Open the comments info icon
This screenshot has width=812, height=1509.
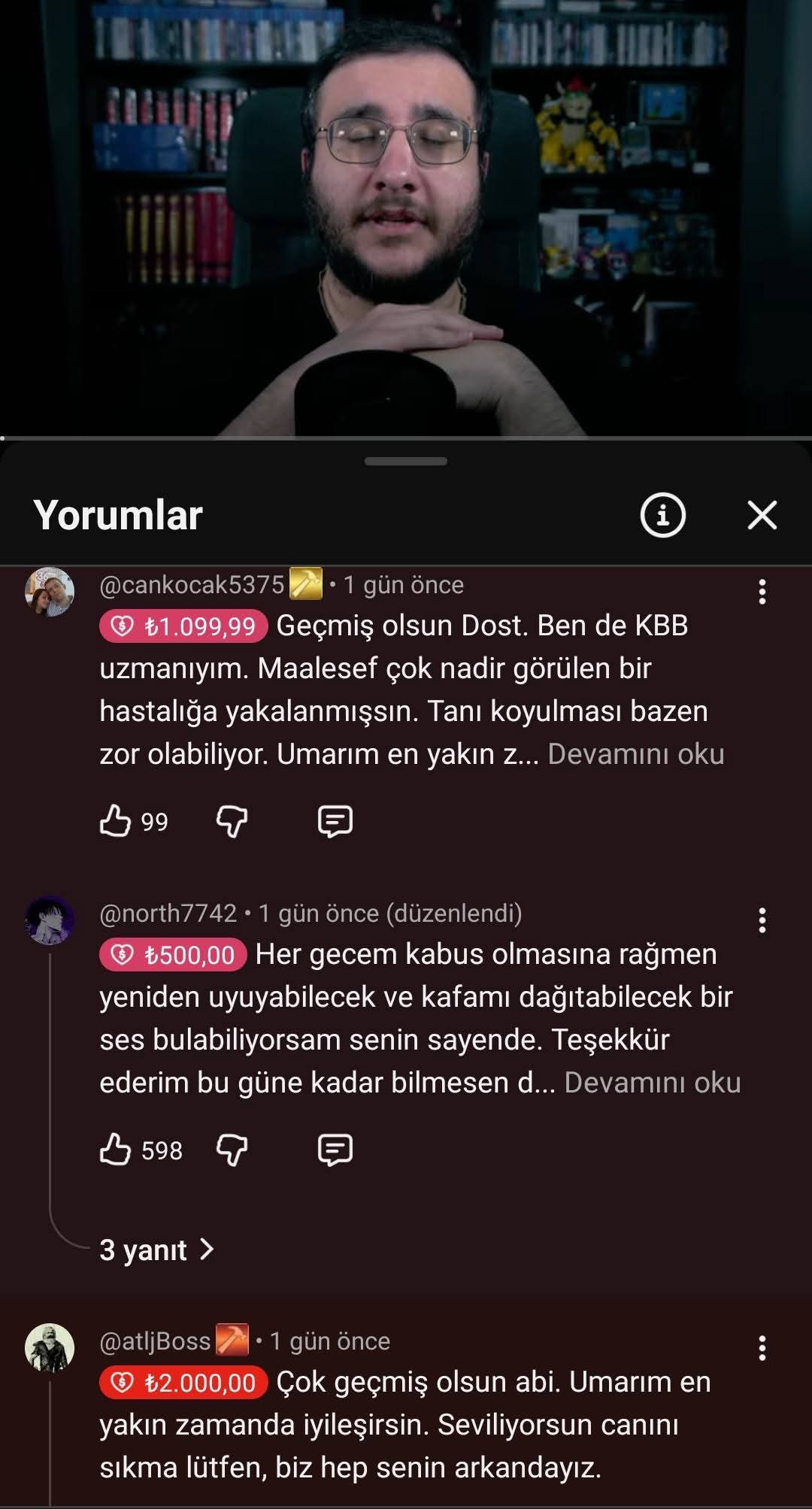coord(662,515)
